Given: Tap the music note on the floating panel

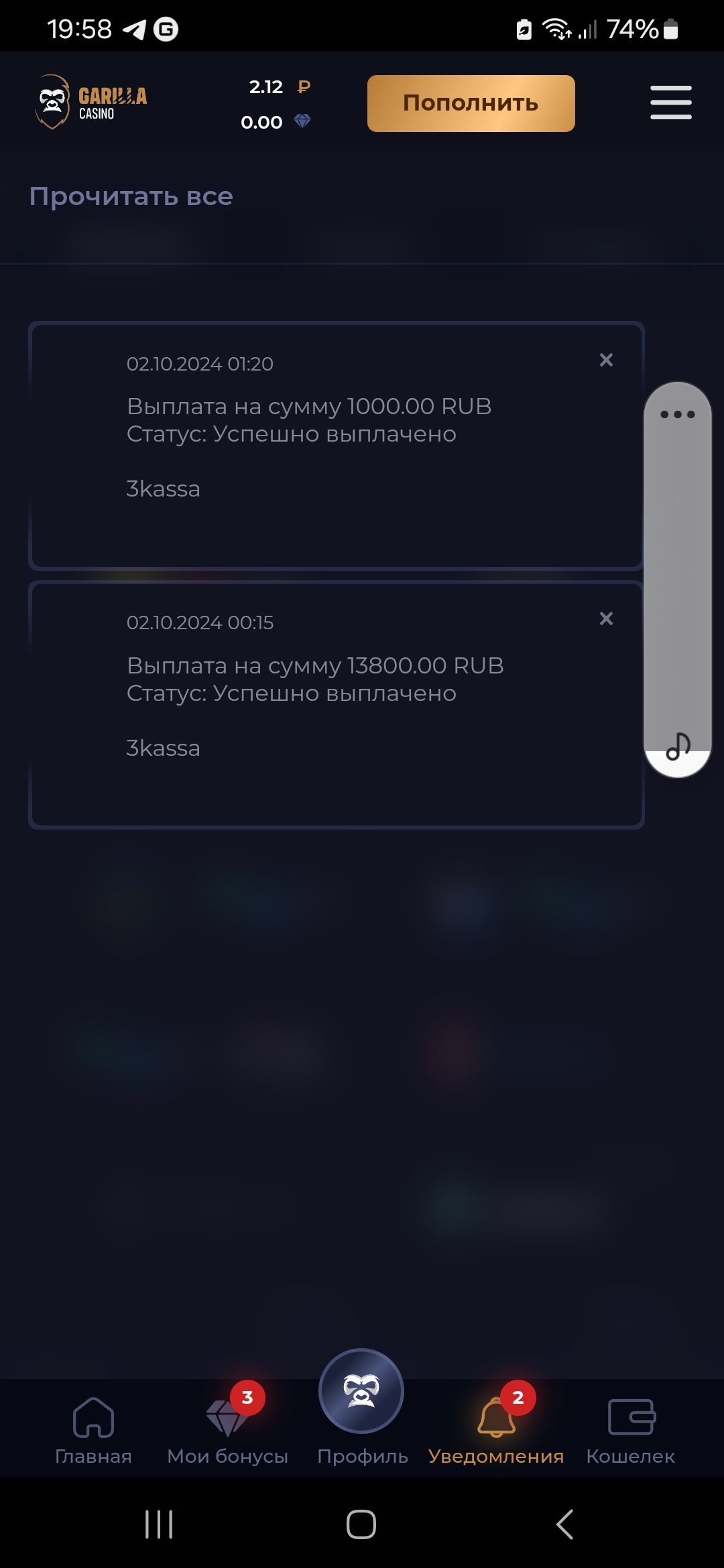Looking at the screenshot, I should pyautogui.click(x=678, y=746).
